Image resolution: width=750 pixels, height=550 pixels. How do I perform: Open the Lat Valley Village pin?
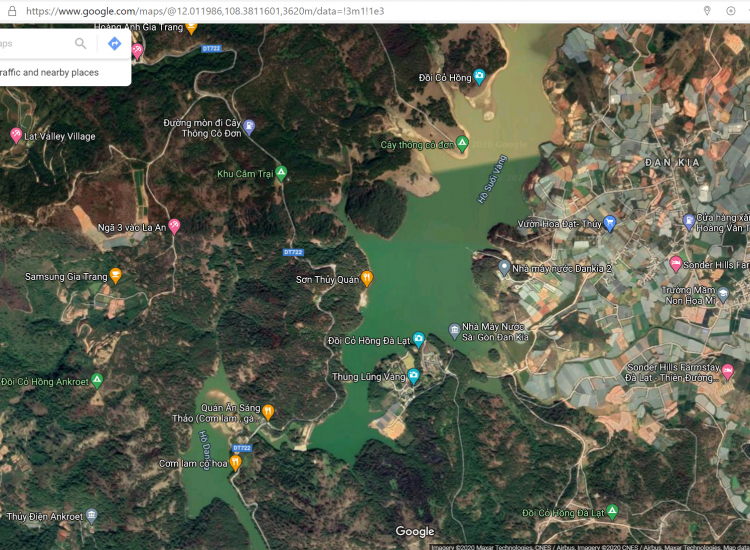pyautogui.click(x=16, y=135)
